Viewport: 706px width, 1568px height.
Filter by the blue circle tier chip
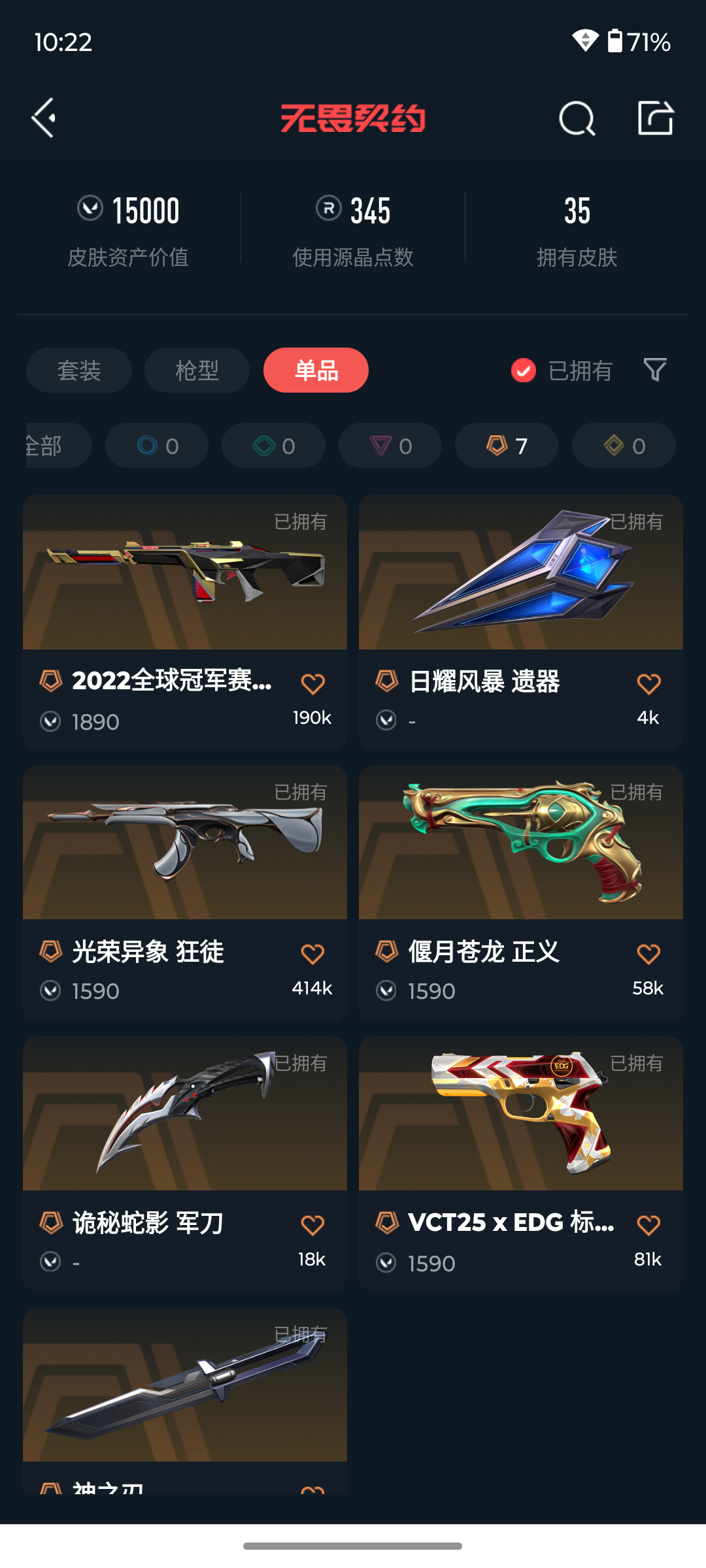(157, 446)
